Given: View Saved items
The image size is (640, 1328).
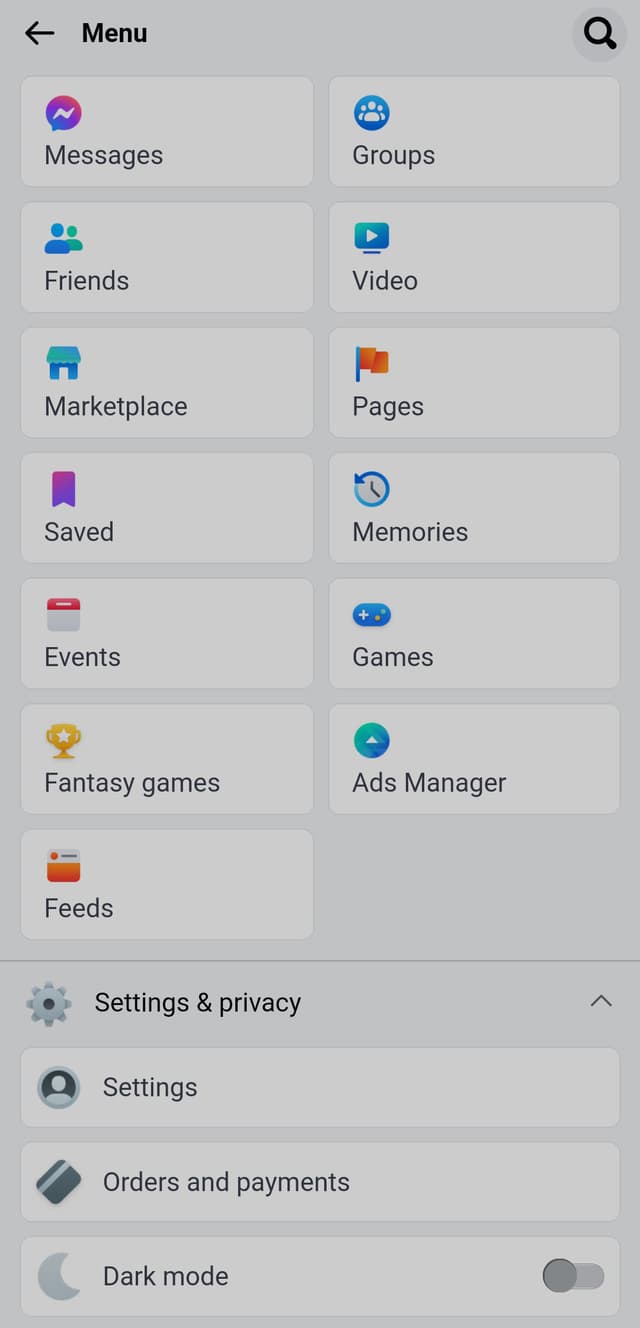Looking at the screenshot, I should [167, 508].
